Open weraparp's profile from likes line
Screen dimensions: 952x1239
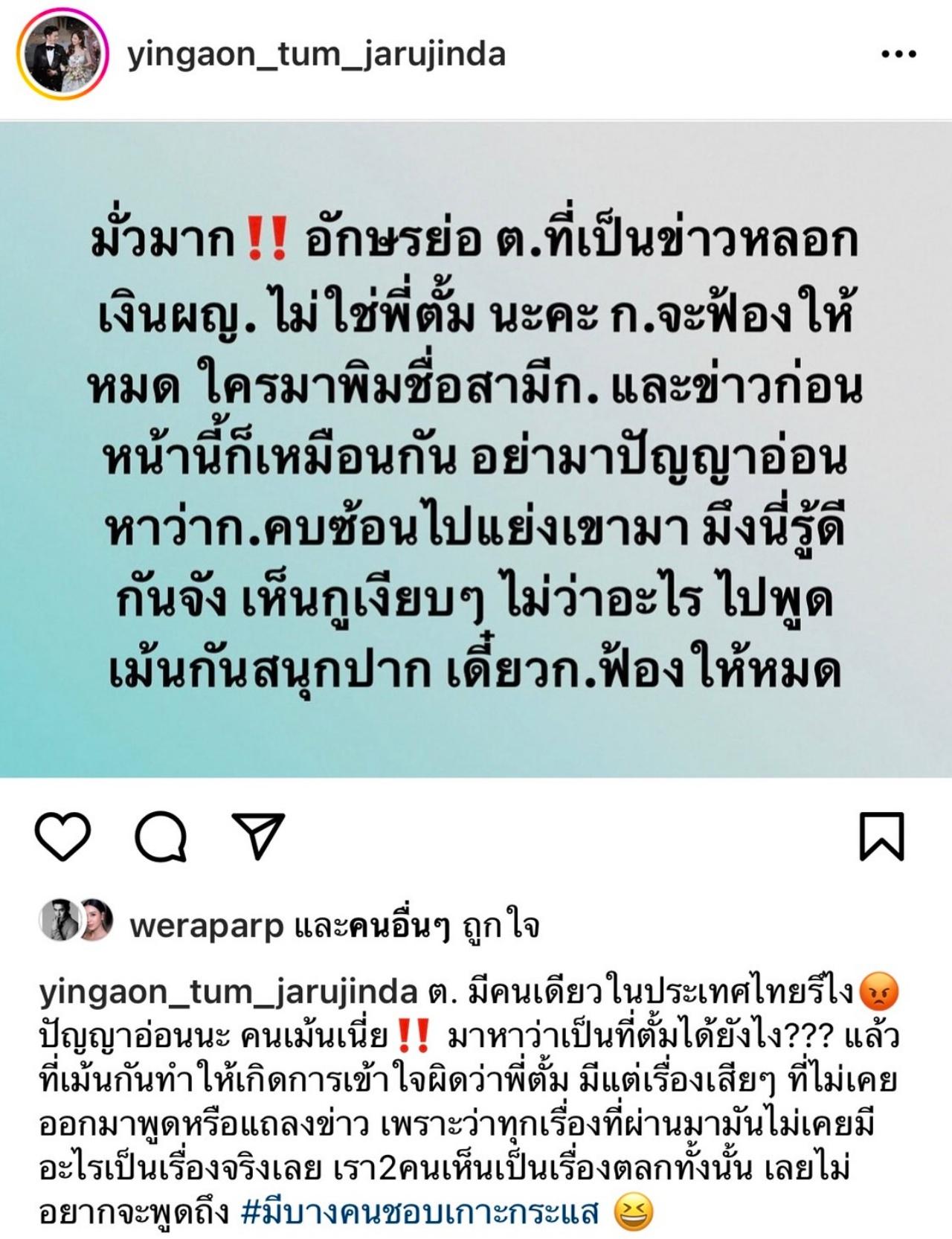pos(206,926)
